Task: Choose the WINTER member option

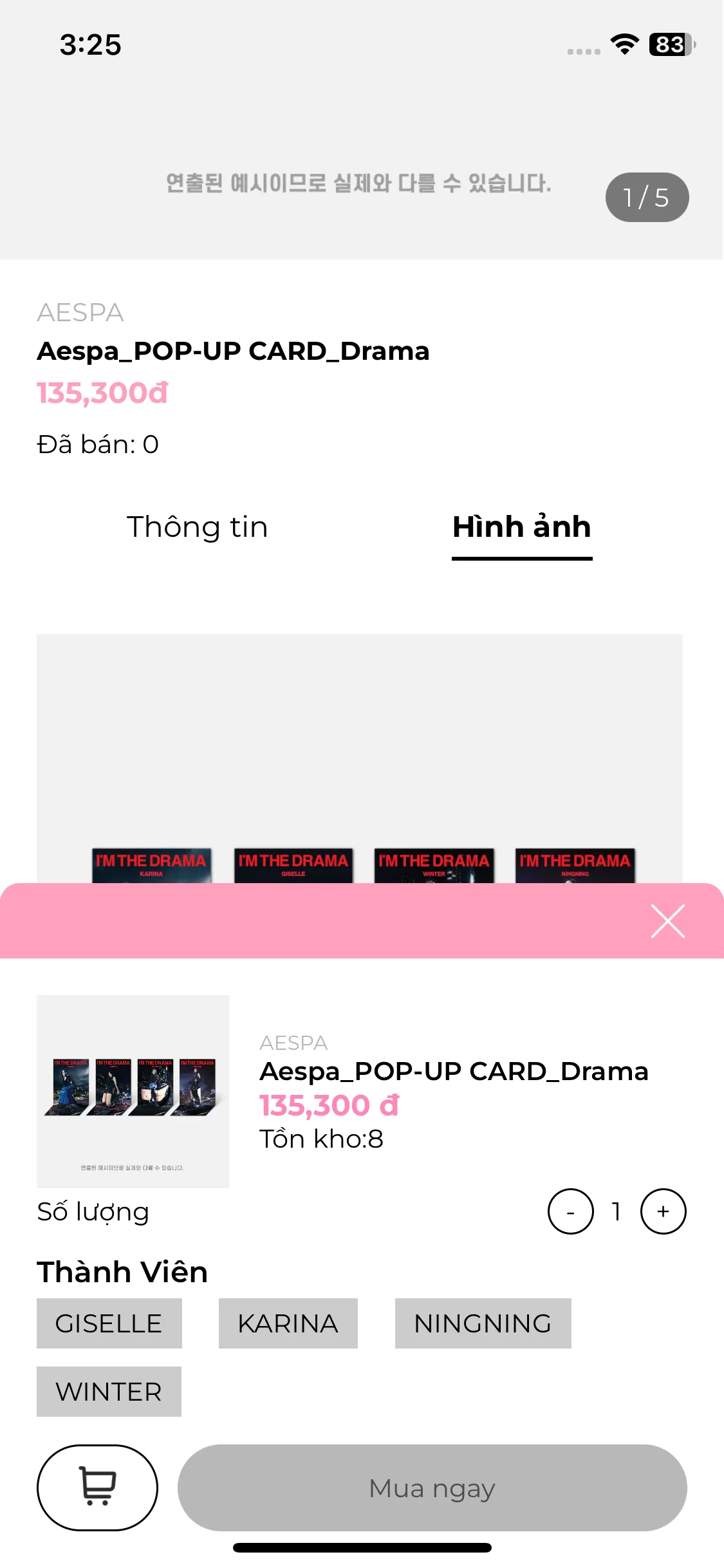Action: coord(109,1392)
